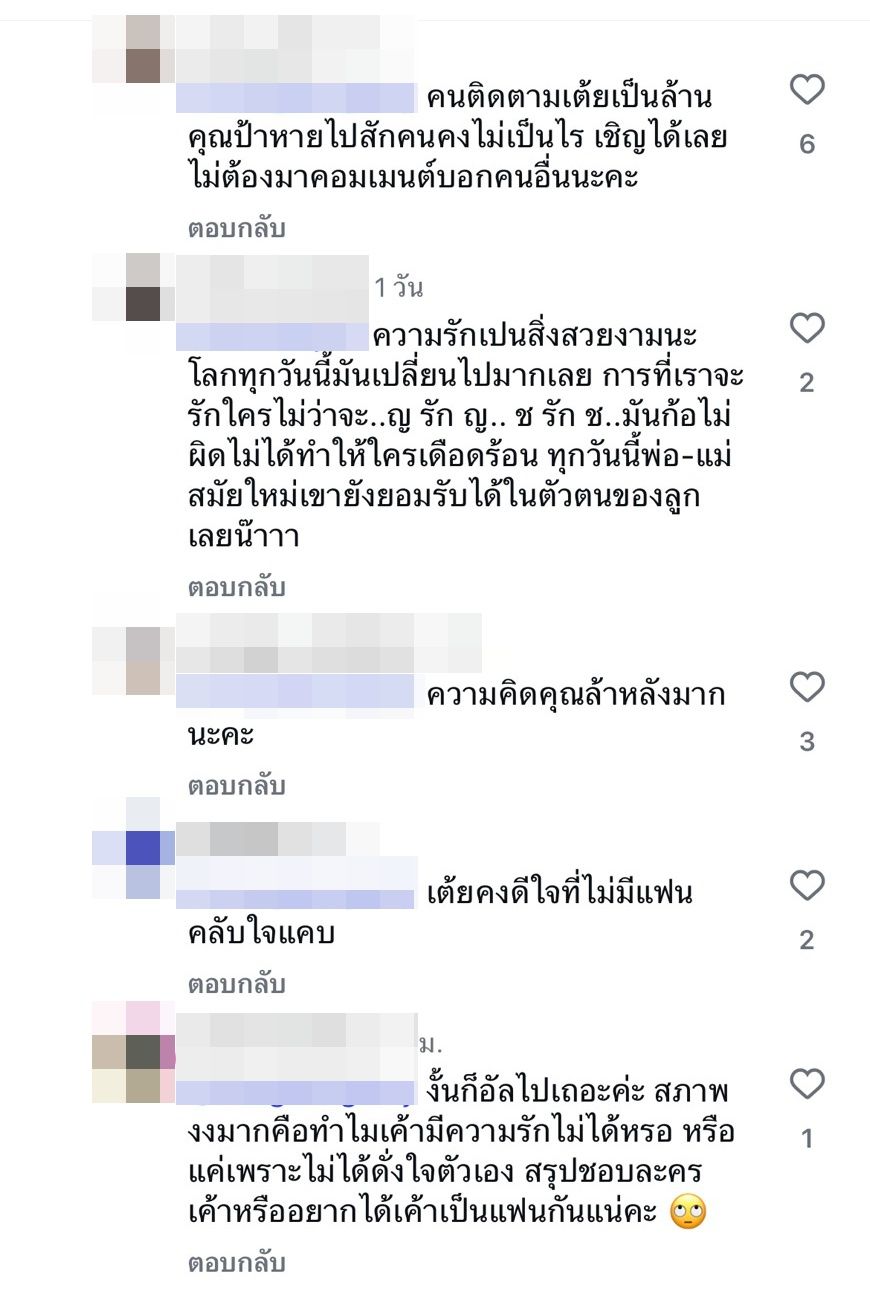Like the comment with the eye-roll emoji

807,1084
